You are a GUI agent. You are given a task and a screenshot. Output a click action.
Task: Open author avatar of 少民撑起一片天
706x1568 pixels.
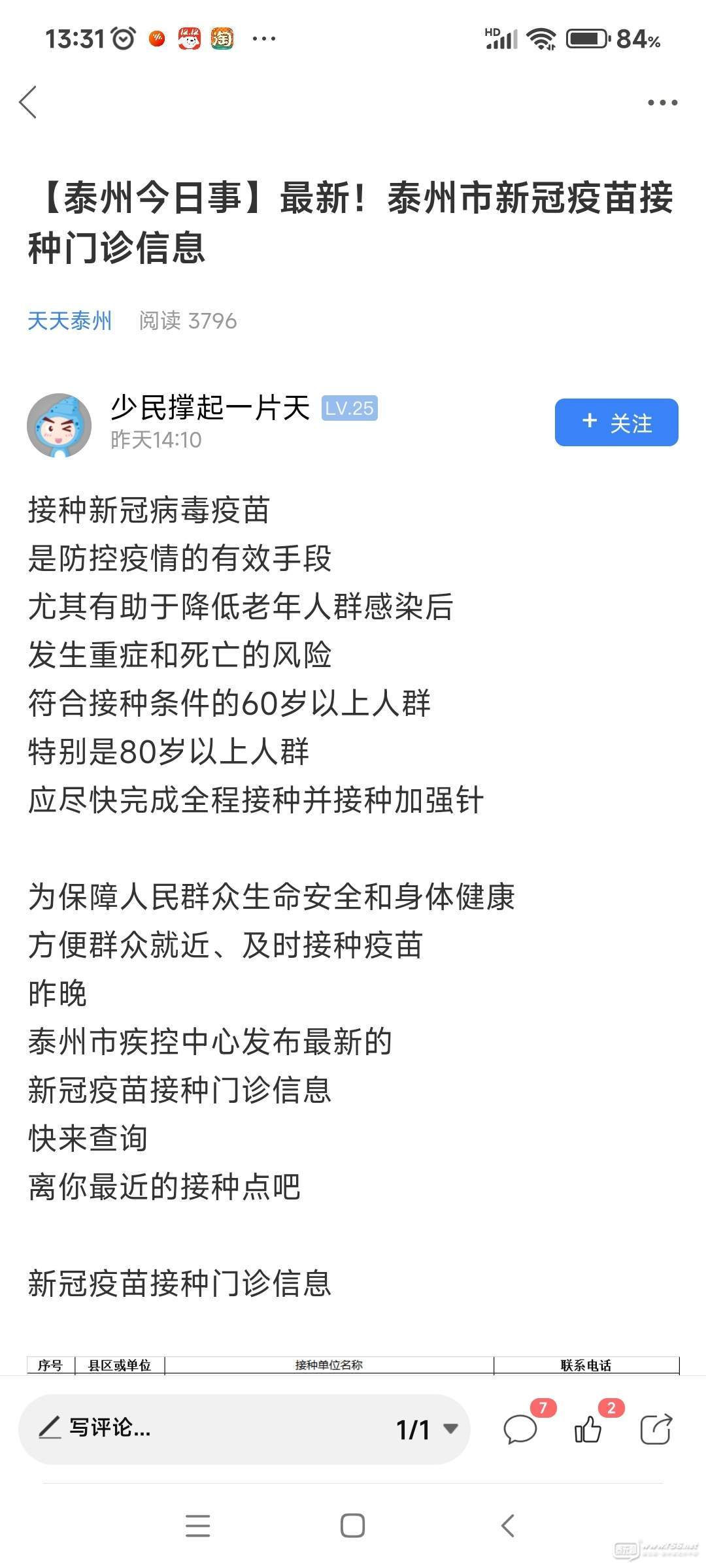59,425
